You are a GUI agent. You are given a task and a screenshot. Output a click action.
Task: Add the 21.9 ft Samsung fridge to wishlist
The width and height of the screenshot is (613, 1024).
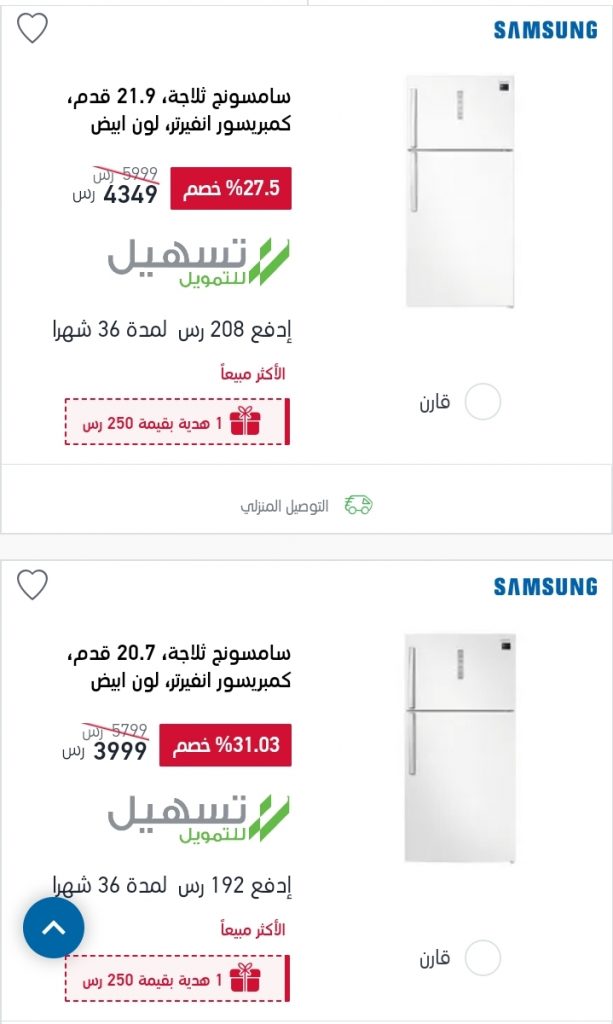click(32, 28)
